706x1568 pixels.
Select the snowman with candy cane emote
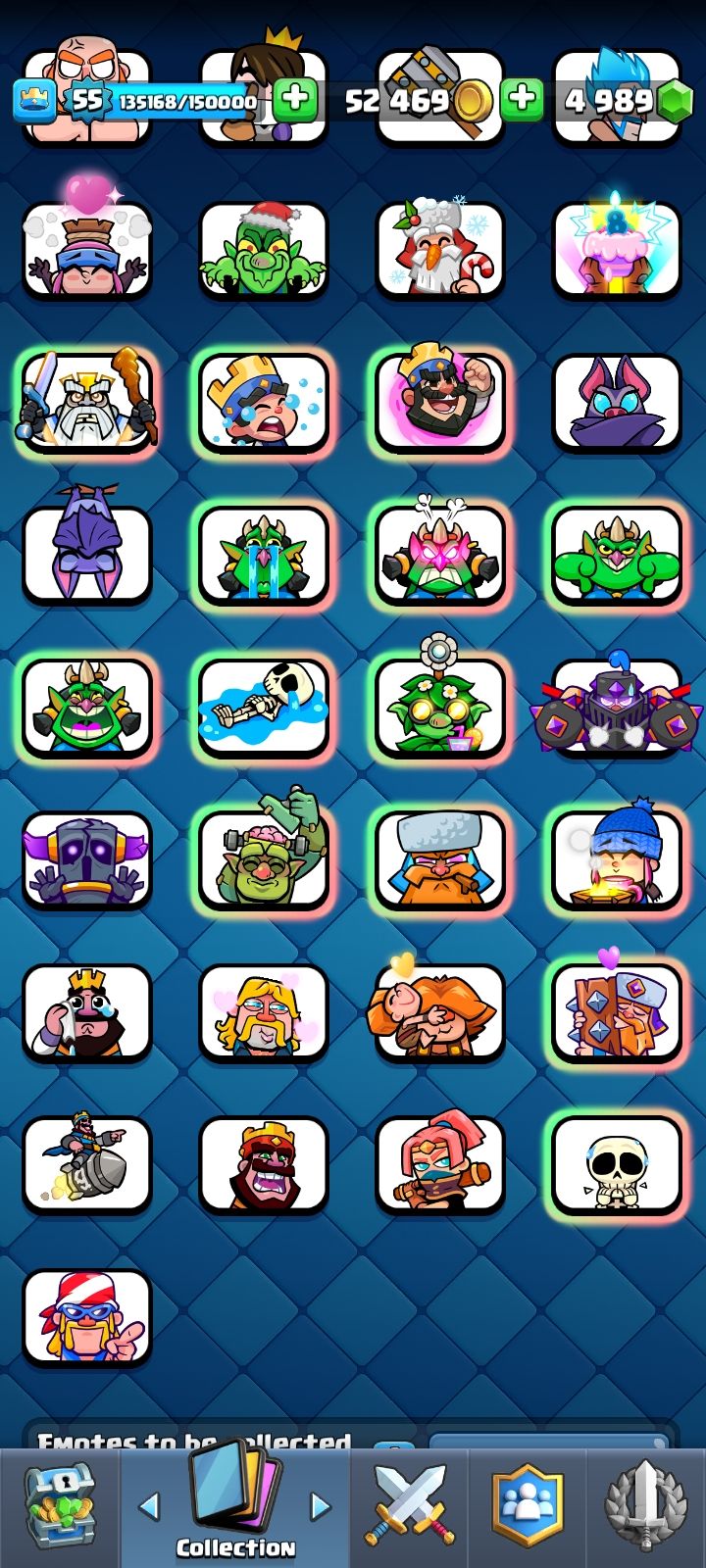[439, 250]
